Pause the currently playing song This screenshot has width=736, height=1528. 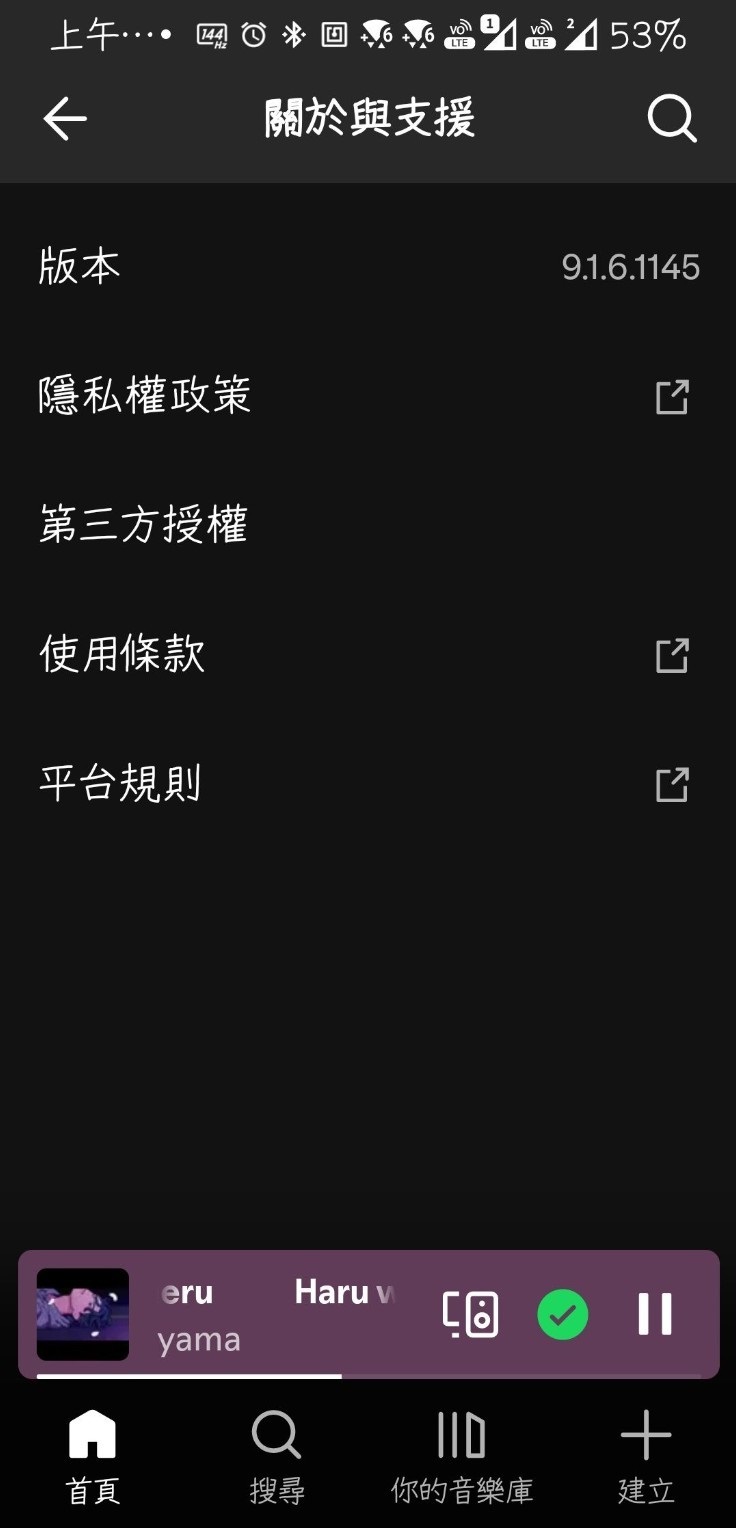655,1314
